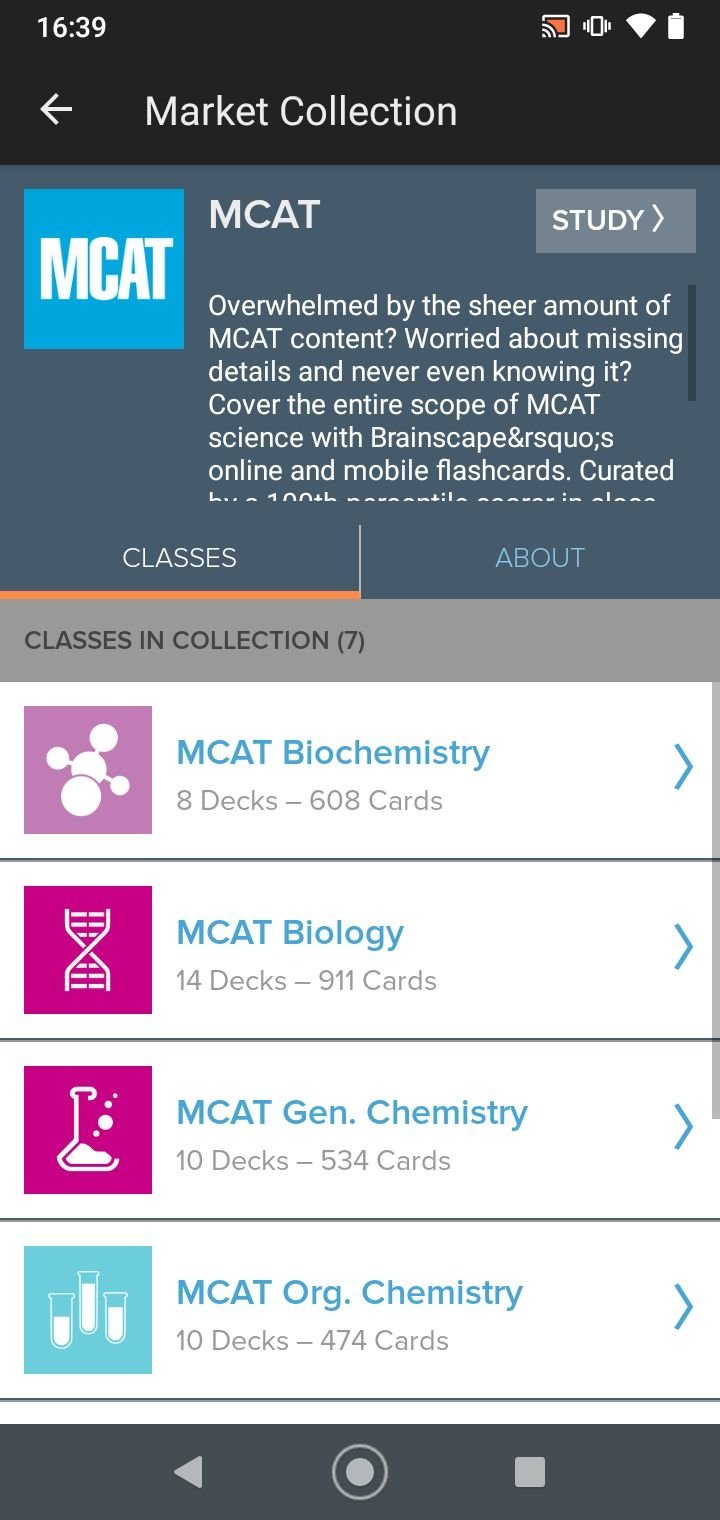Screen dimensions: 720x1520
Task: Open the MCAT Gen. Chemistry class
Action: 360,1130
